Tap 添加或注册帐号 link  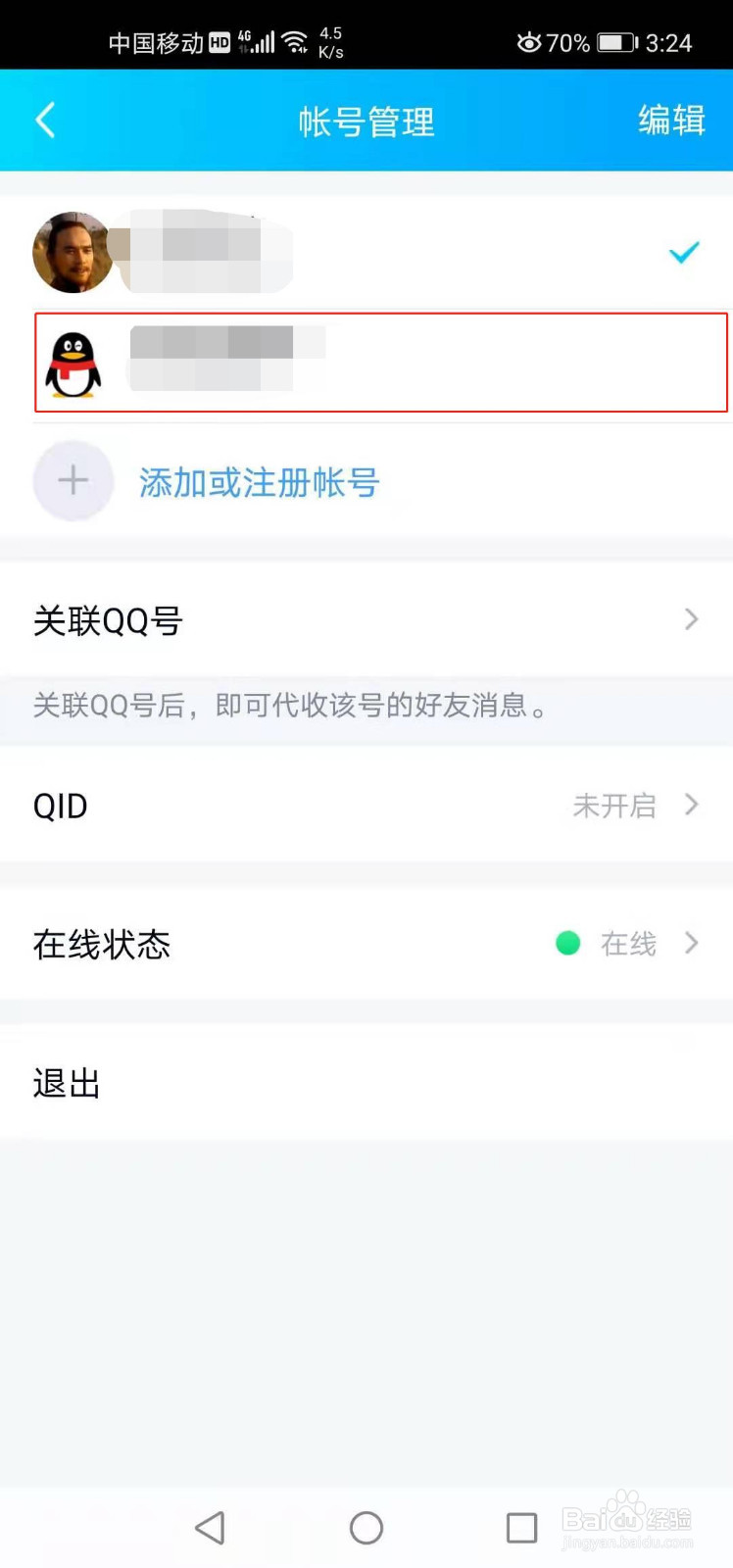click(x=258, y=482)
